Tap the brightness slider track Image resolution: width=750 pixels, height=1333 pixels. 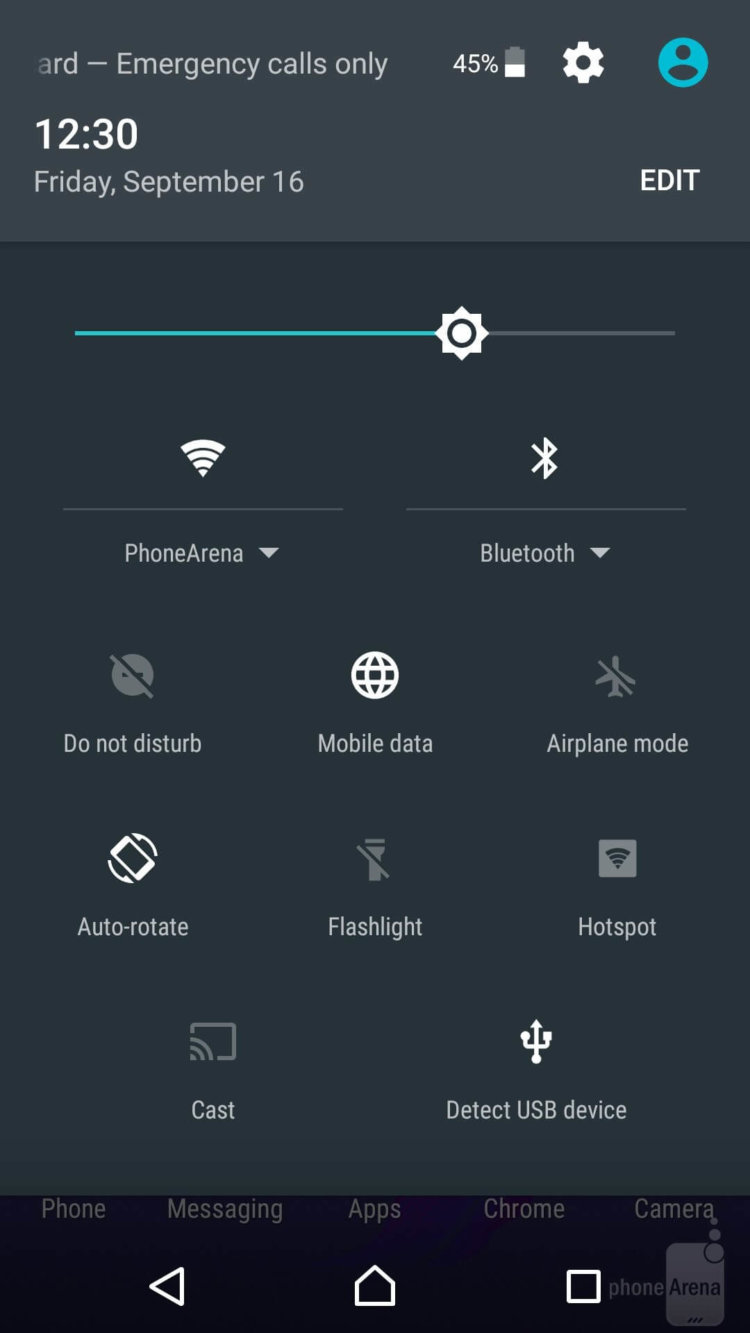coord(580,333)
